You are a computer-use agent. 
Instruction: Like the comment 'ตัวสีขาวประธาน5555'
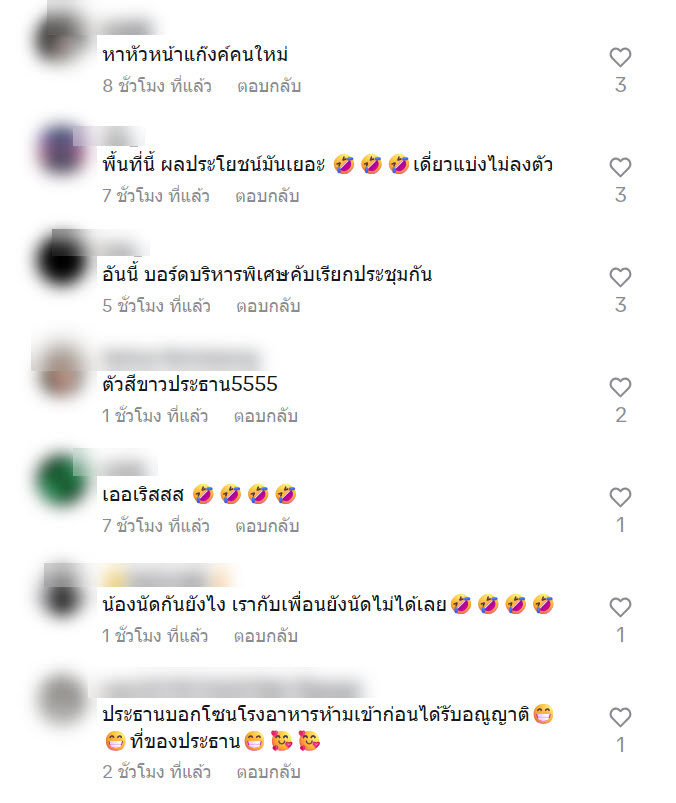pyautogui.click(x=620, y=387)
